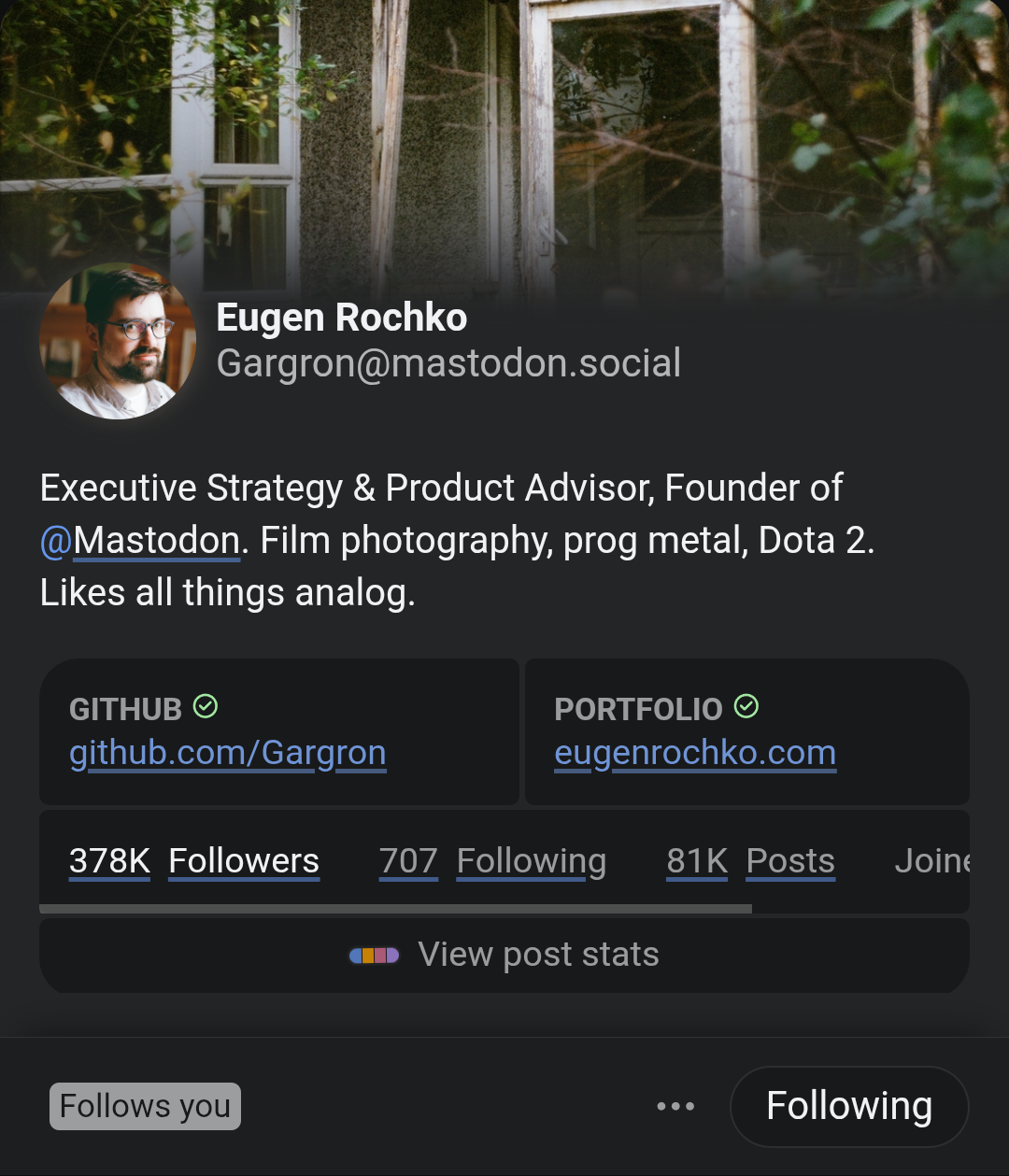View the 378K Followers list

pos(194,860)
